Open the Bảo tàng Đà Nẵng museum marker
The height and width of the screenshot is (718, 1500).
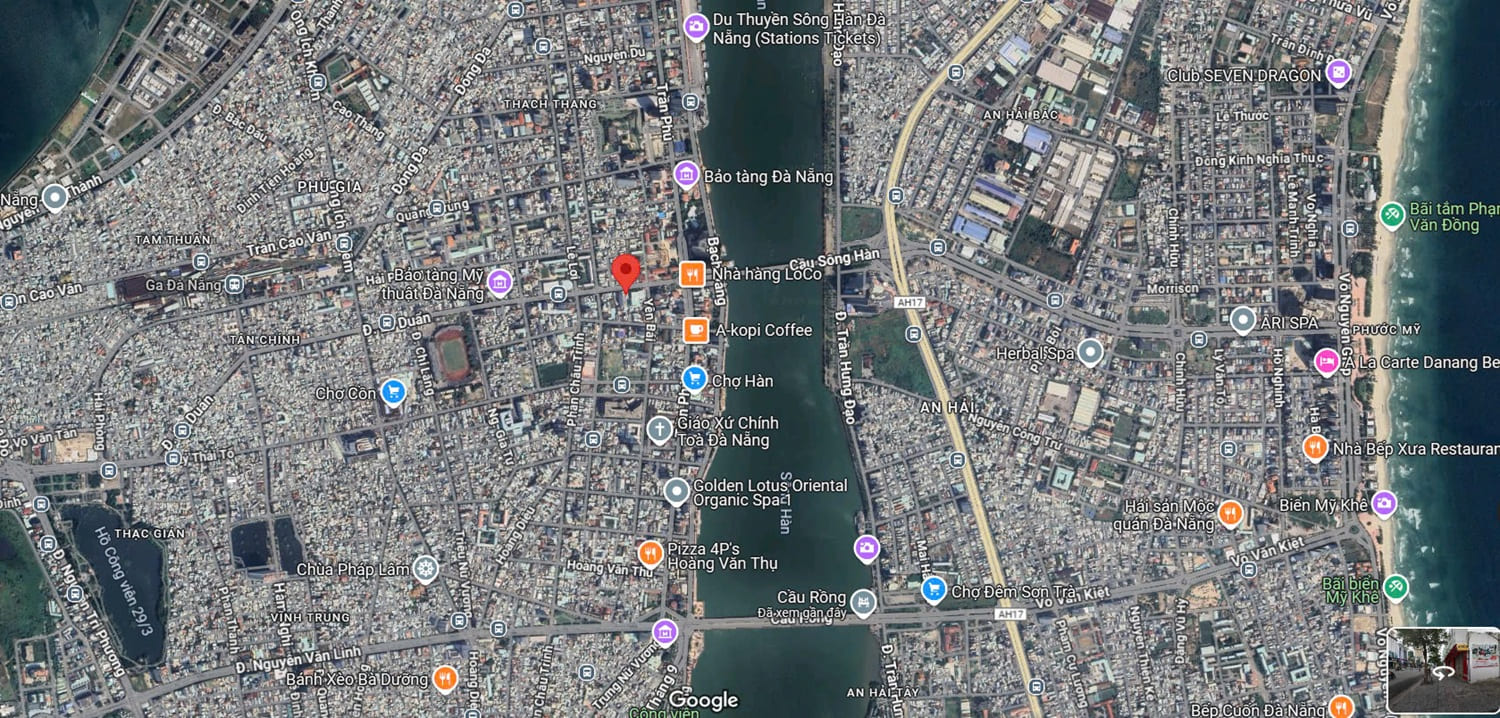click(x=686, y=176)
